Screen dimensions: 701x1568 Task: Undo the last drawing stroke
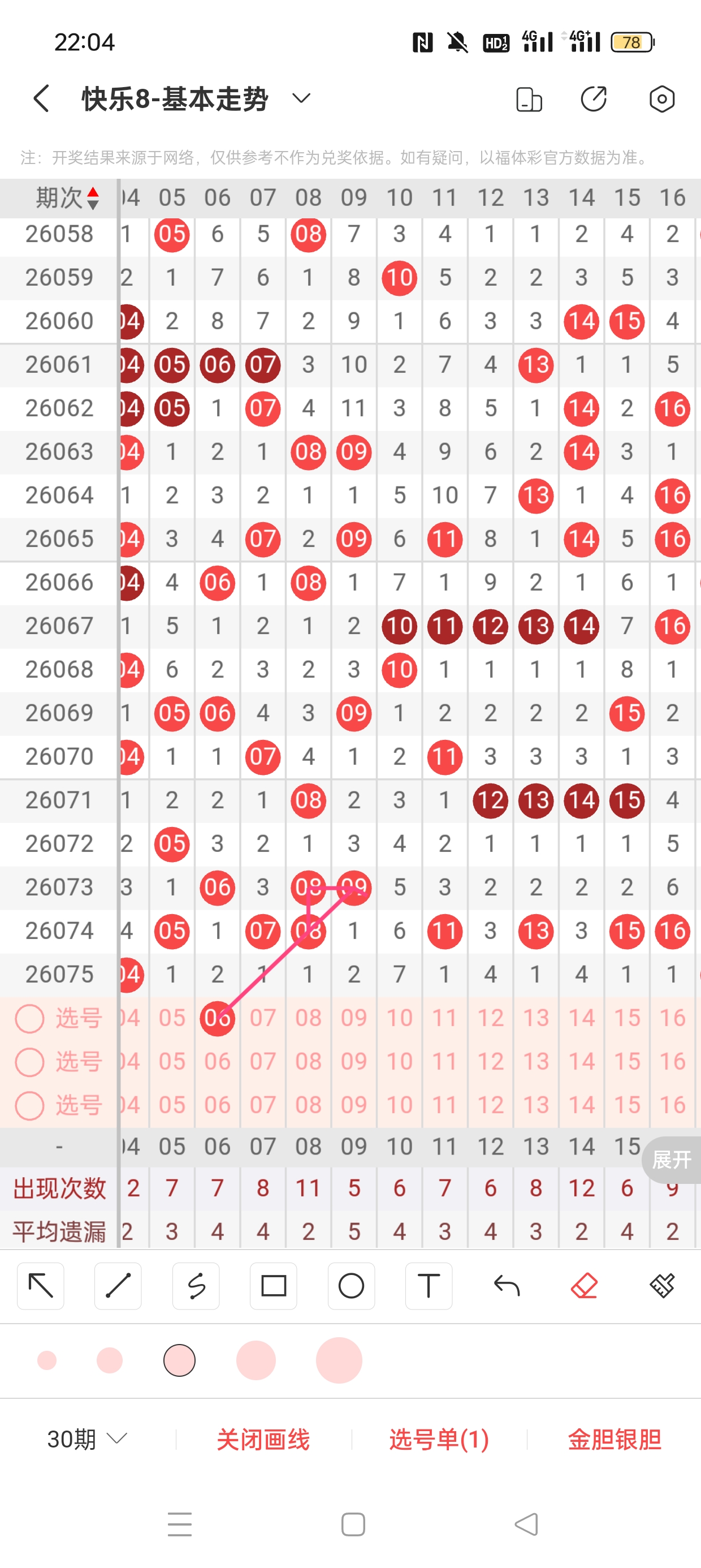point(507,1286)
